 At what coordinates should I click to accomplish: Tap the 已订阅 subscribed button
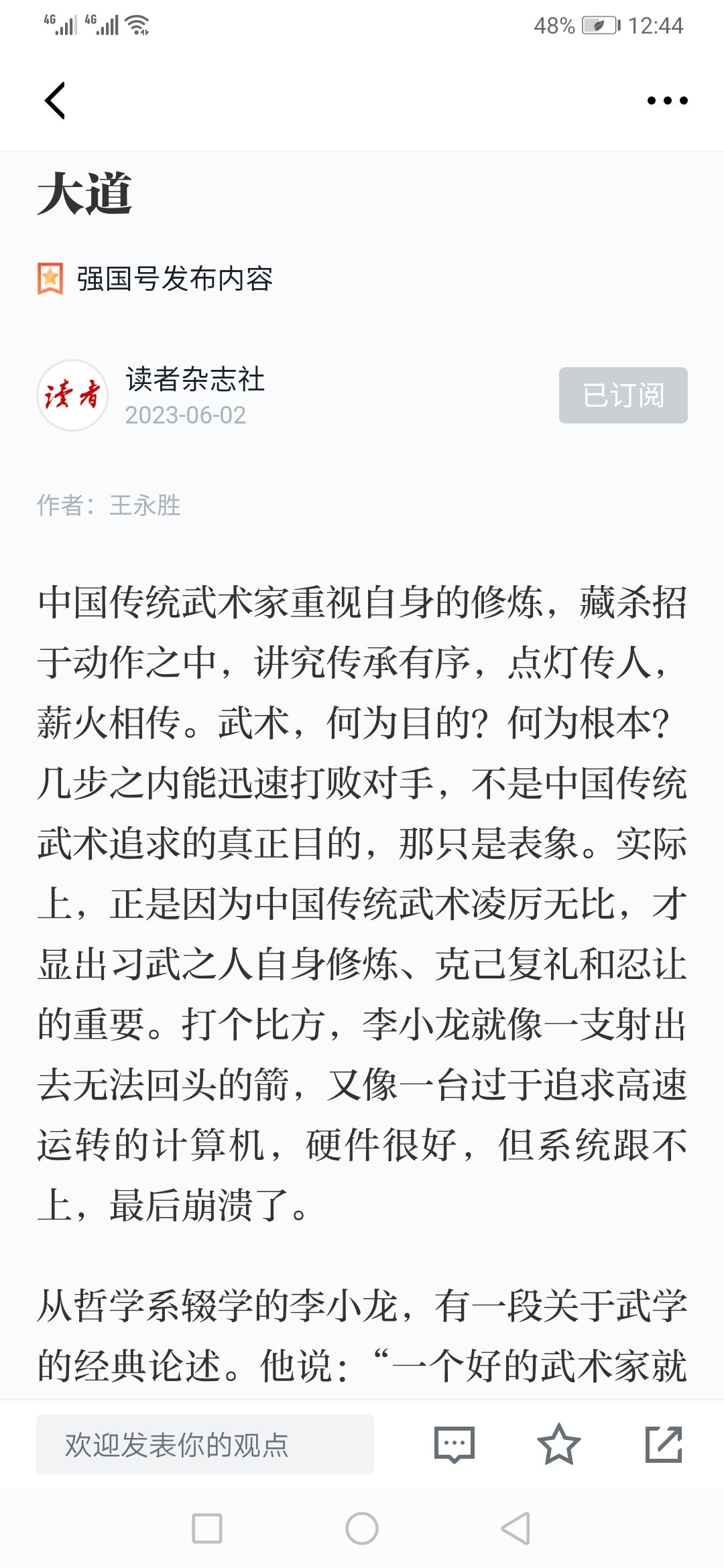[623, 395]
